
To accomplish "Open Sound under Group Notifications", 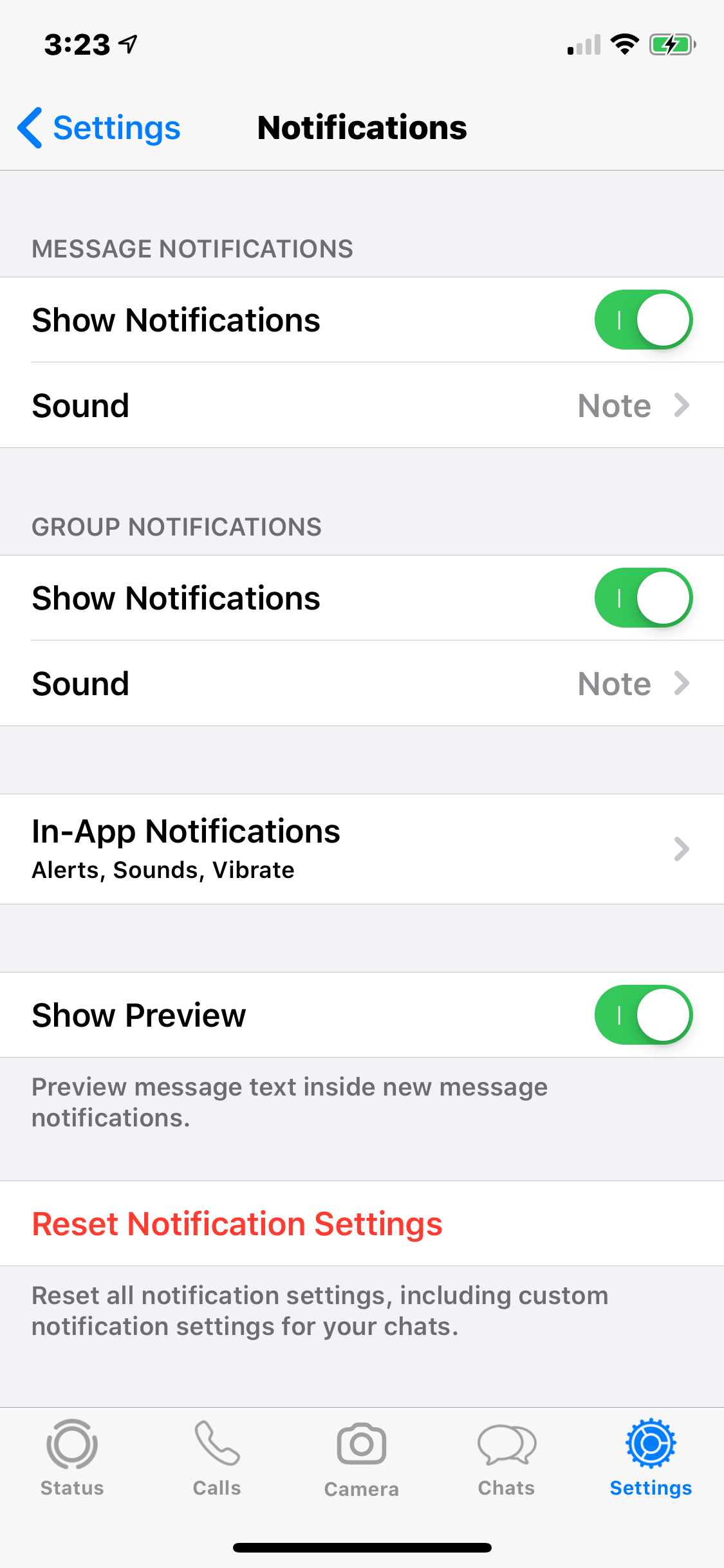I will click(x=362, y=684).
